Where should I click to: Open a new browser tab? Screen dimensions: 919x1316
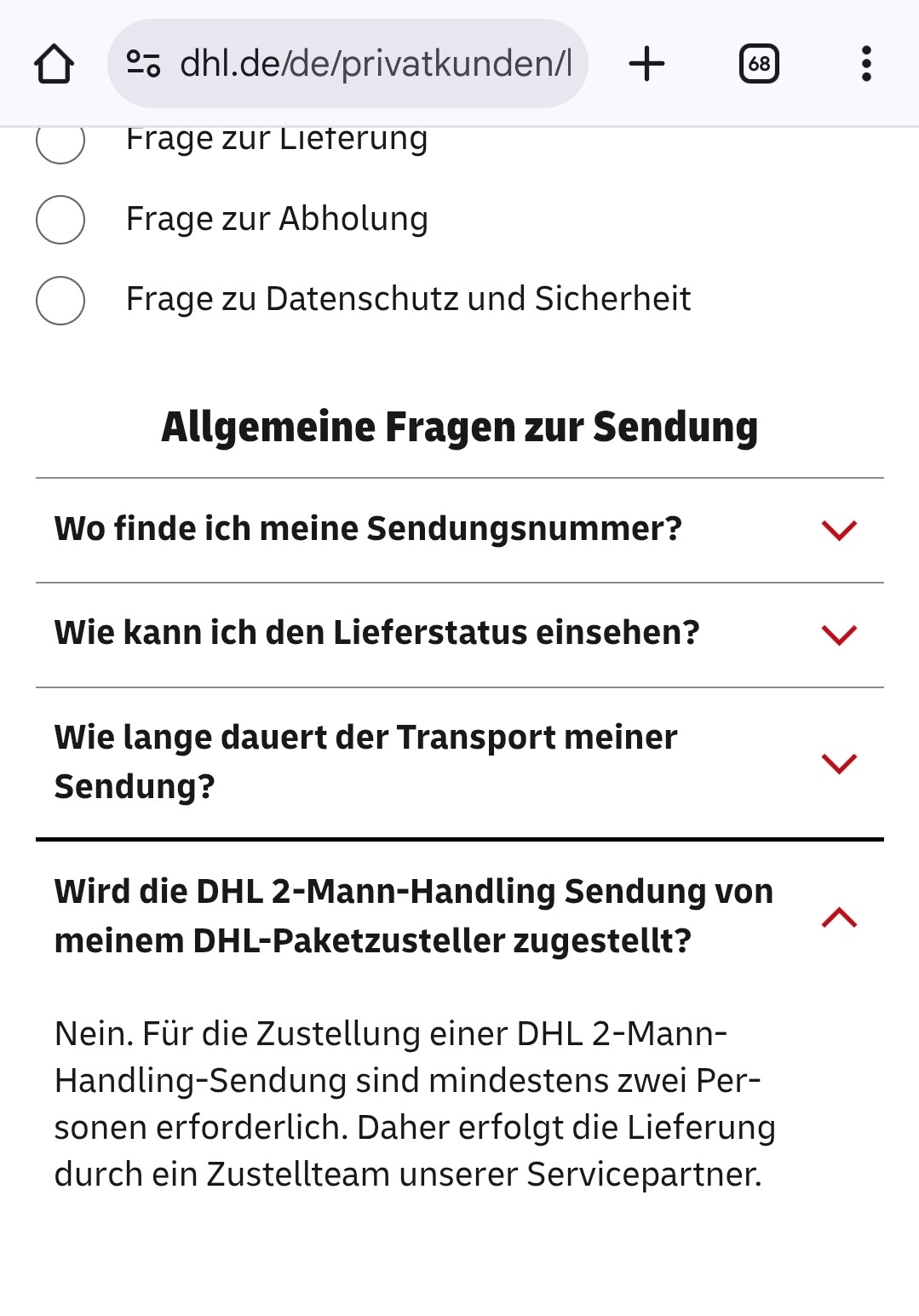pos(646,64)
